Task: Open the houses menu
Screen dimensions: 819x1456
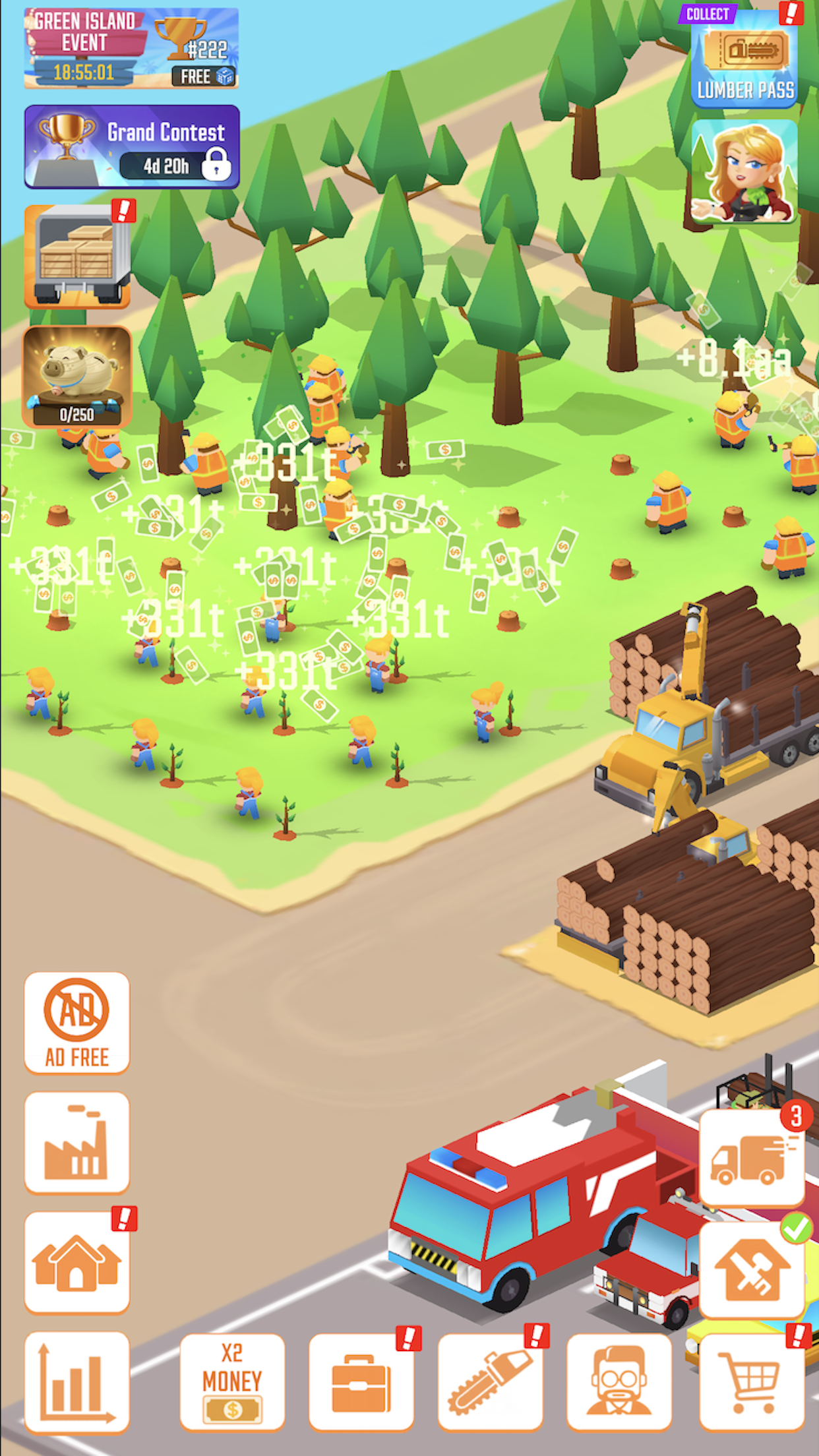Action: pos(77,1262)
